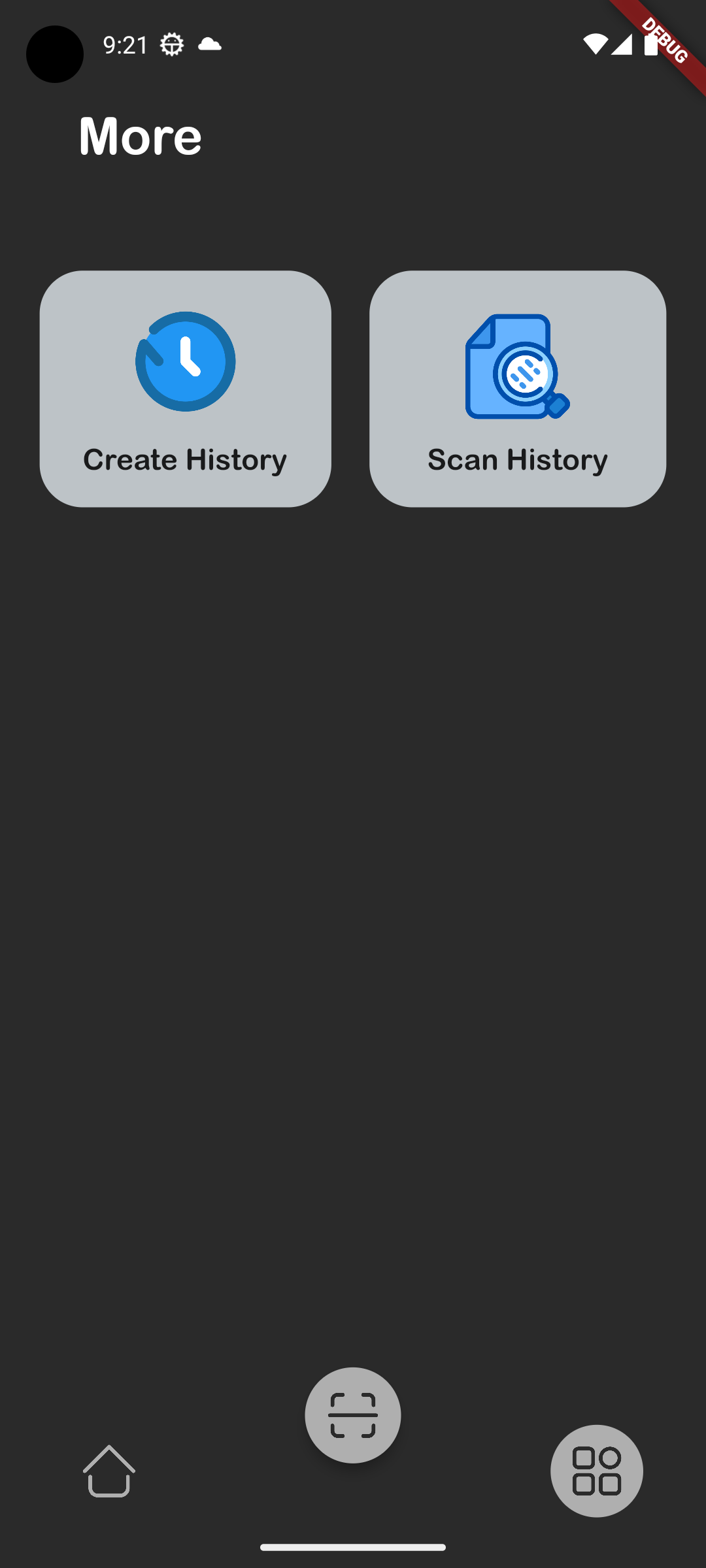Screen dimensions: 706x1568
Task: Launch the QR scanner button
Action: coord(353,1415)
